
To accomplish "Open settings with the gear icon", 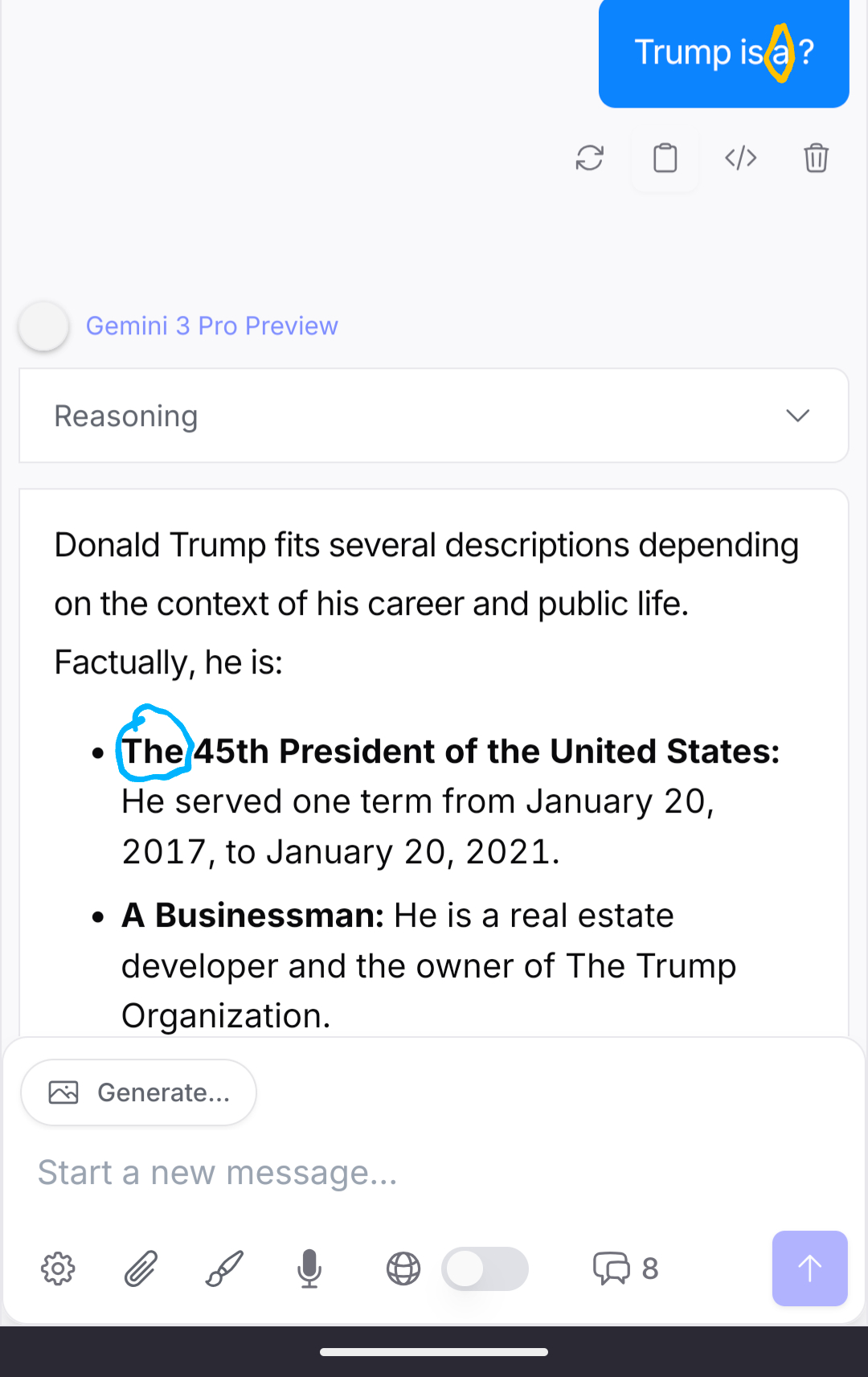I will [58, 1268].
